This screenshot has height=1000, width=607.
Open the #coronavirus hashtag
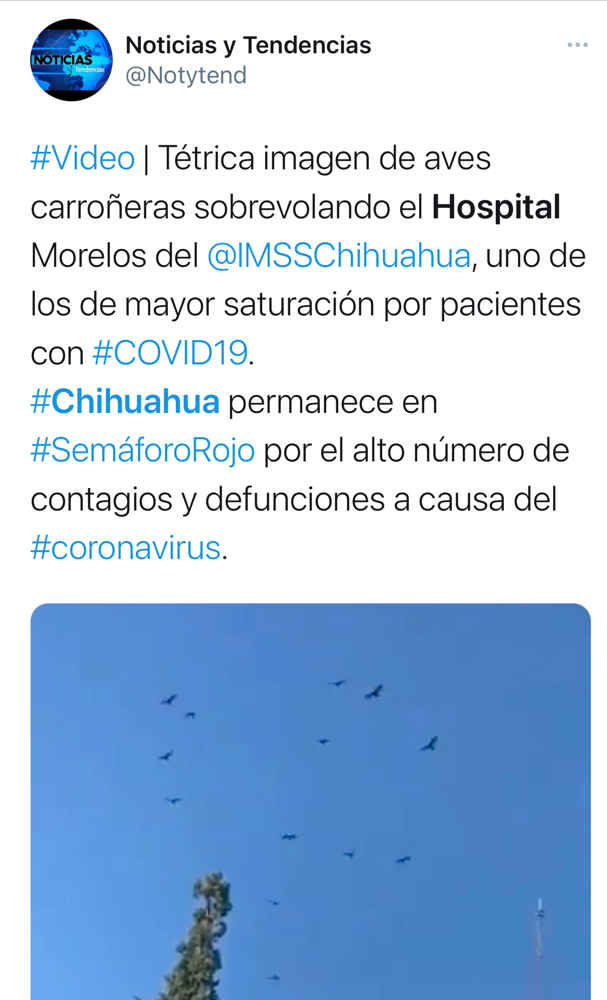click(x=125, y=549)
